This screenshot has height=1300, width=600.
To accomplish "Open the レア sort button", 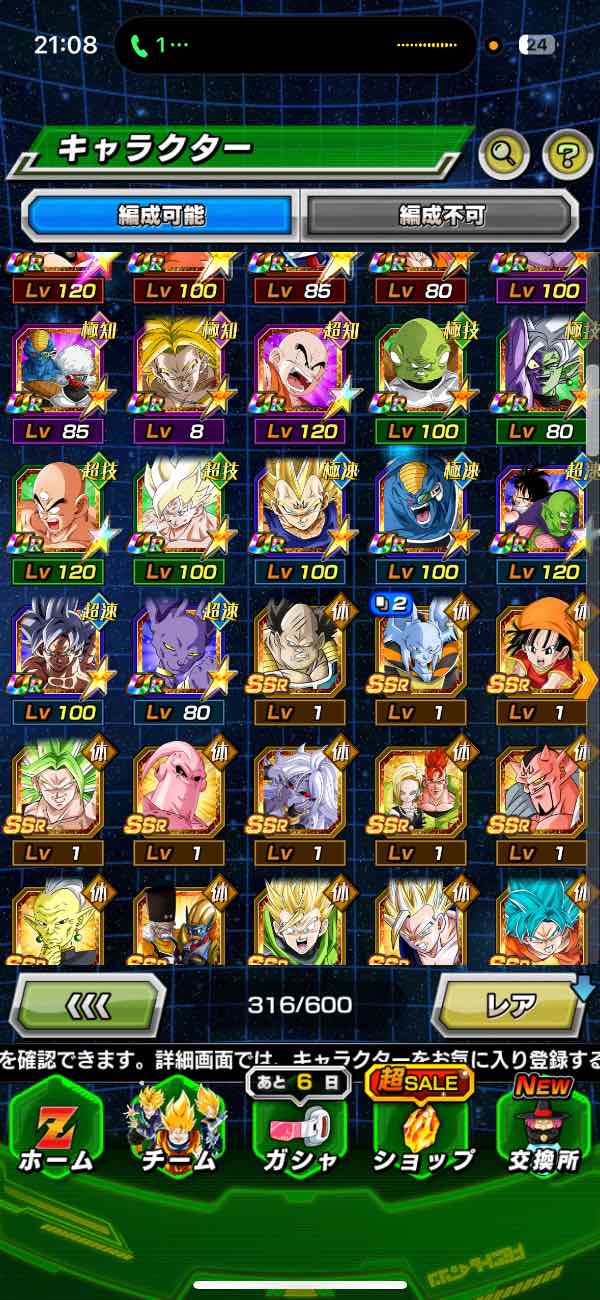I will [x=510, y=1004].
